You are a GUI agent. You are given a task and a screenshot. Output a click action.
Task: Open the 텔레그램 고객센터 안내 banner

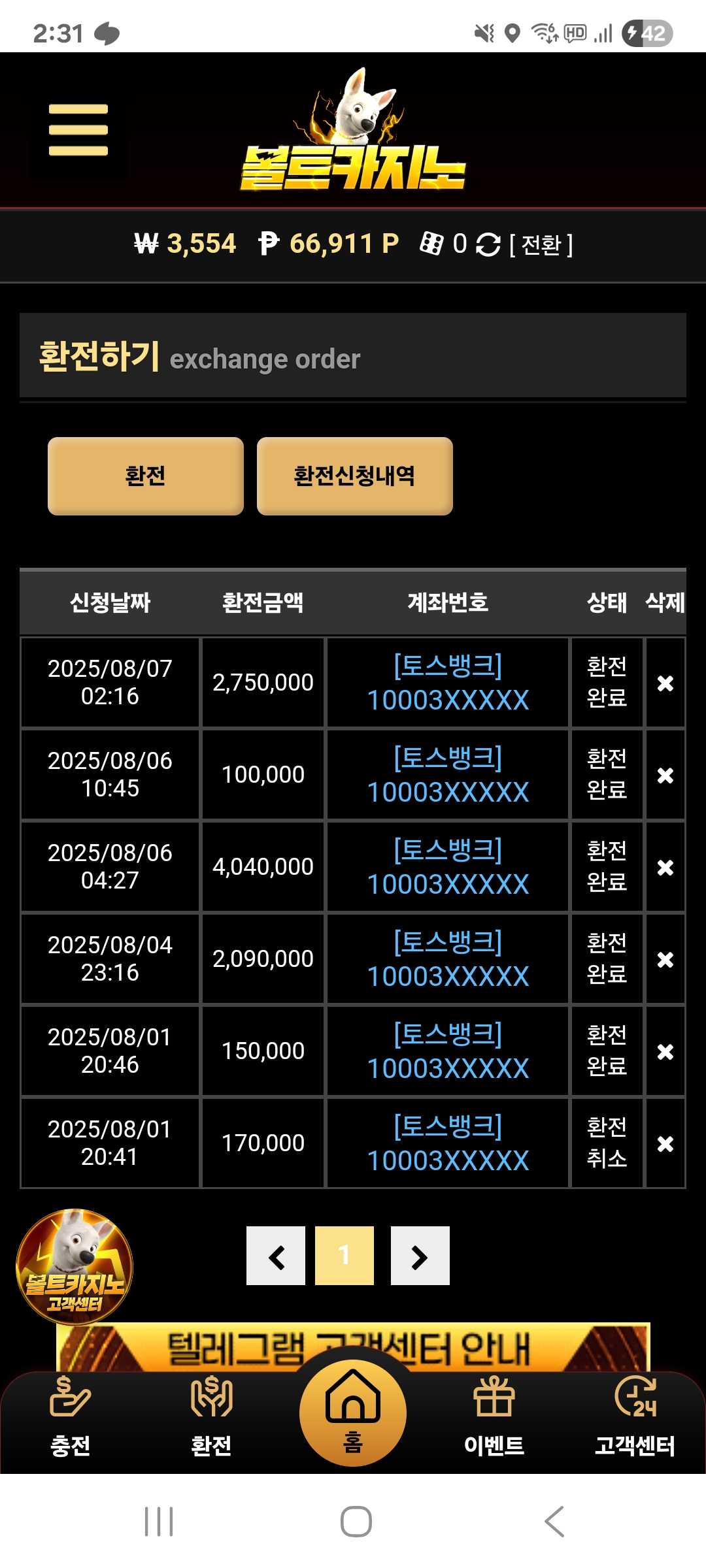coord(353,1347)
